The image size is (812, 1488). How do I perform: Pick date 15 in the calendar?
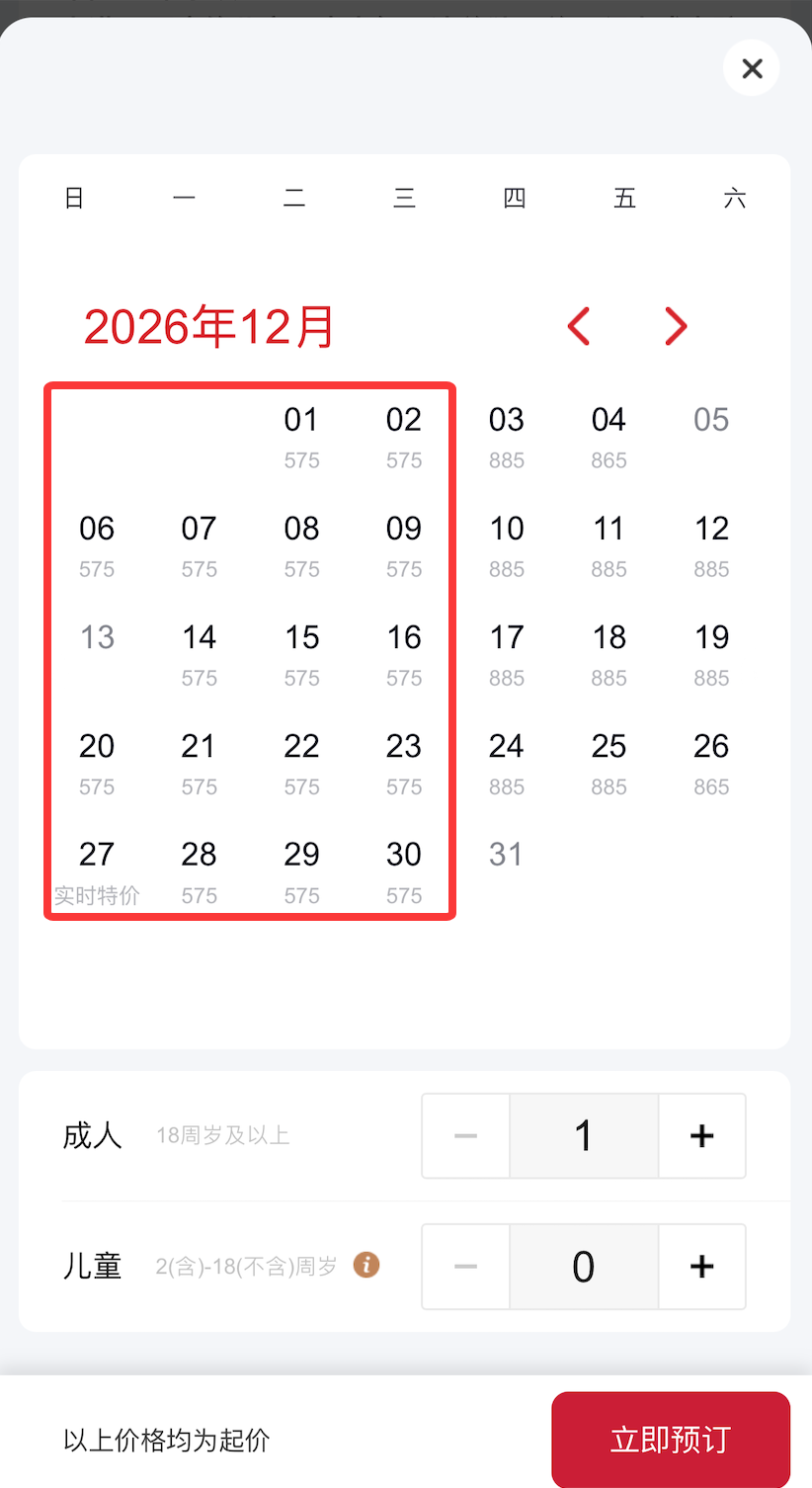[301, 655]
